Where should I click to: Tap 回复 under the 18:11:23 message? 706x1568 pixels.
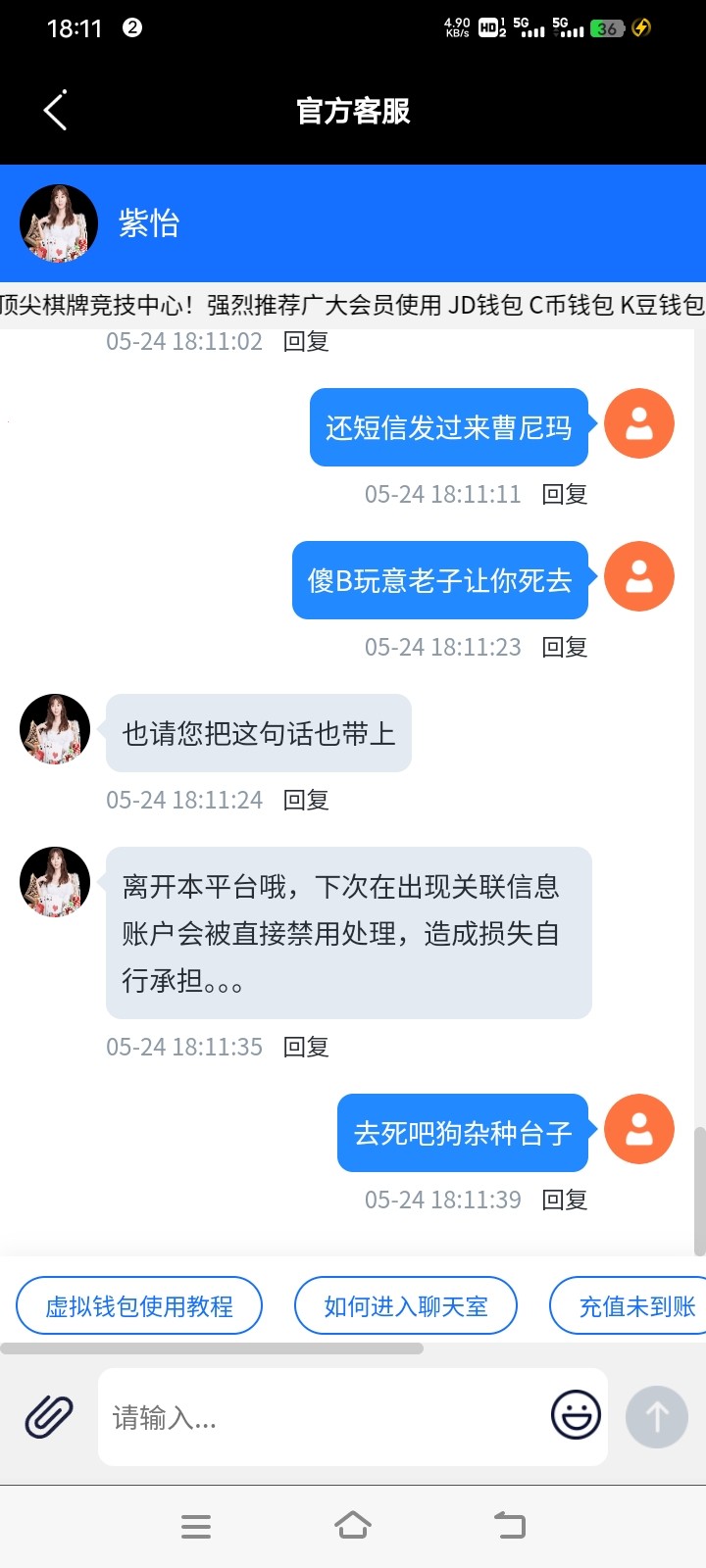[x=565, y=647]
